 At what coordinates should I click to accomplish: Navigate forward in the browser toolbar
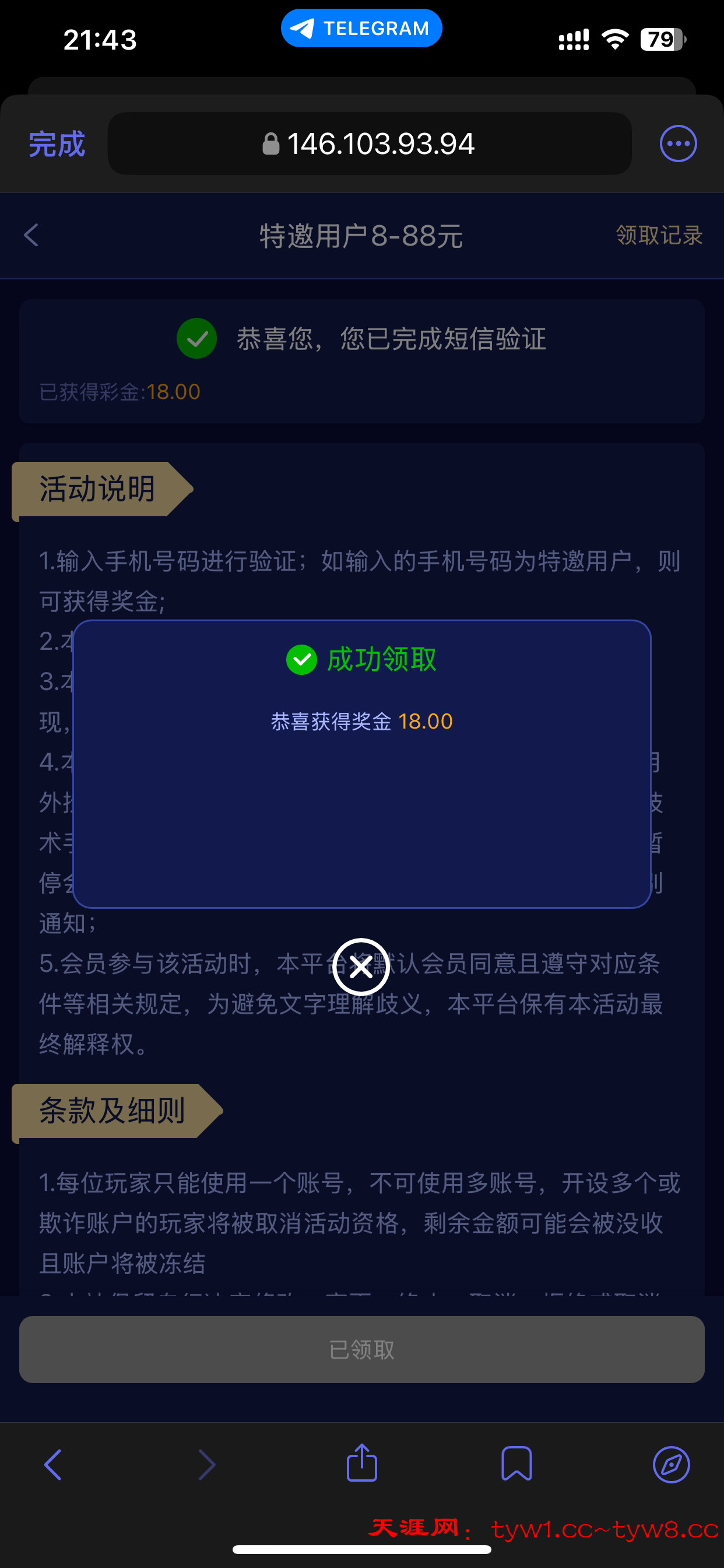[207, 1464]
